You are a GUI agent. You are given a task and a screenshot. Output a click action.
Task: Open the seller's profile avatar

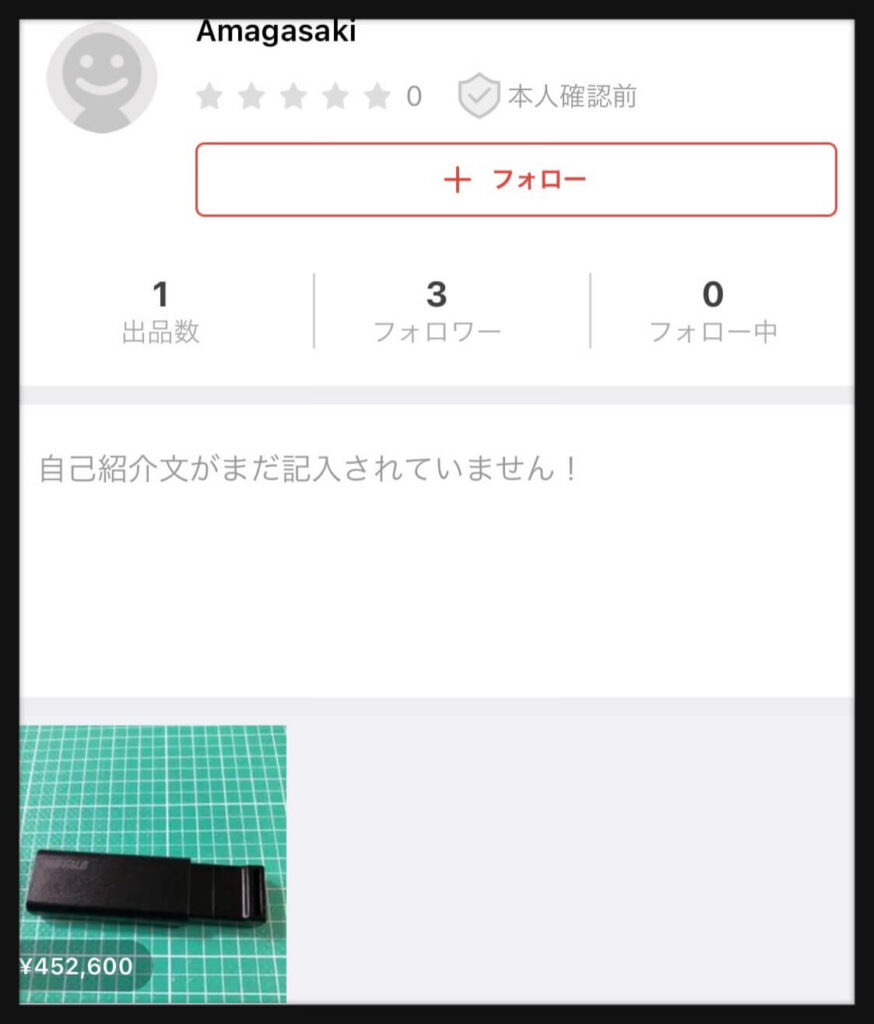(102, 79)
